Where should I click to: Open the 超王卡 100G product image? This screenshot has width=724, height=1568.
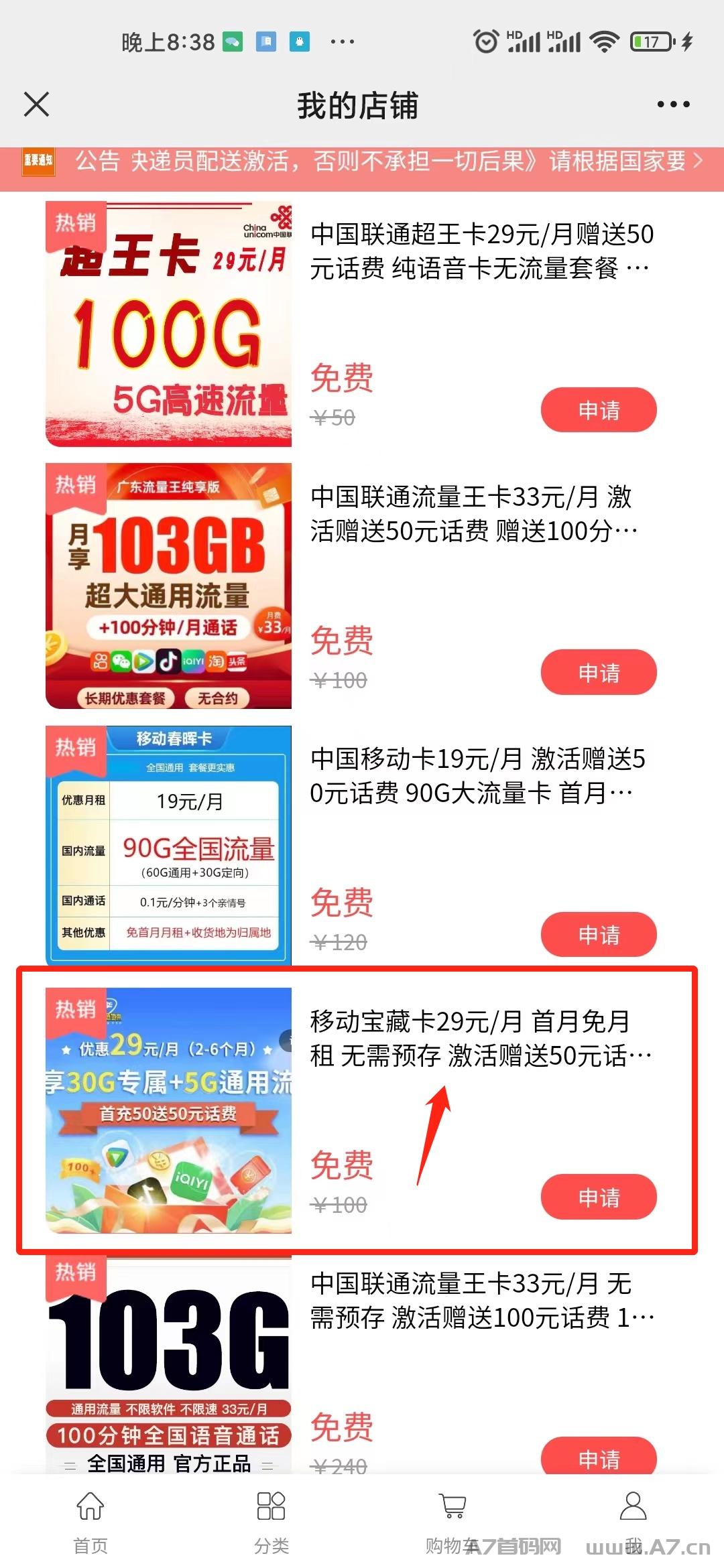click(x=168, y=324)
